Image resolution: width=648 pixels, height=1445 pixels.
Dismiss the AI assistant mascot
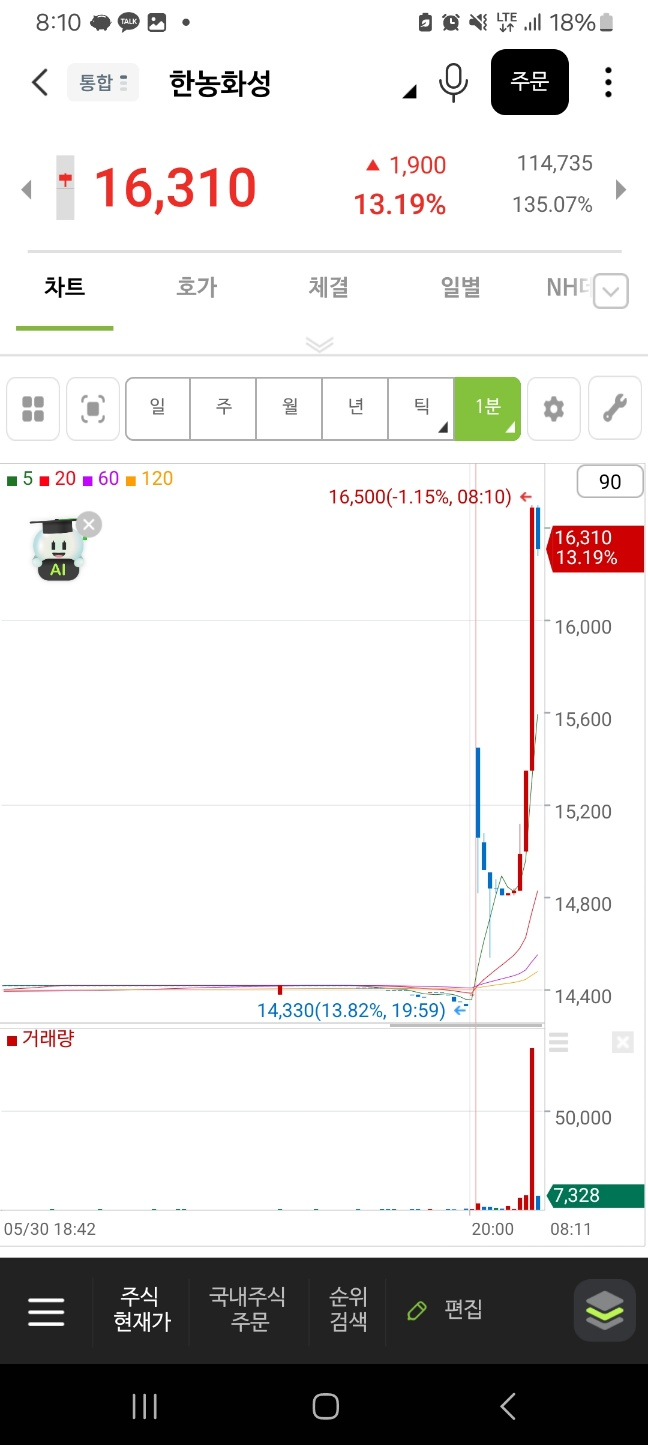click(89, 524)
